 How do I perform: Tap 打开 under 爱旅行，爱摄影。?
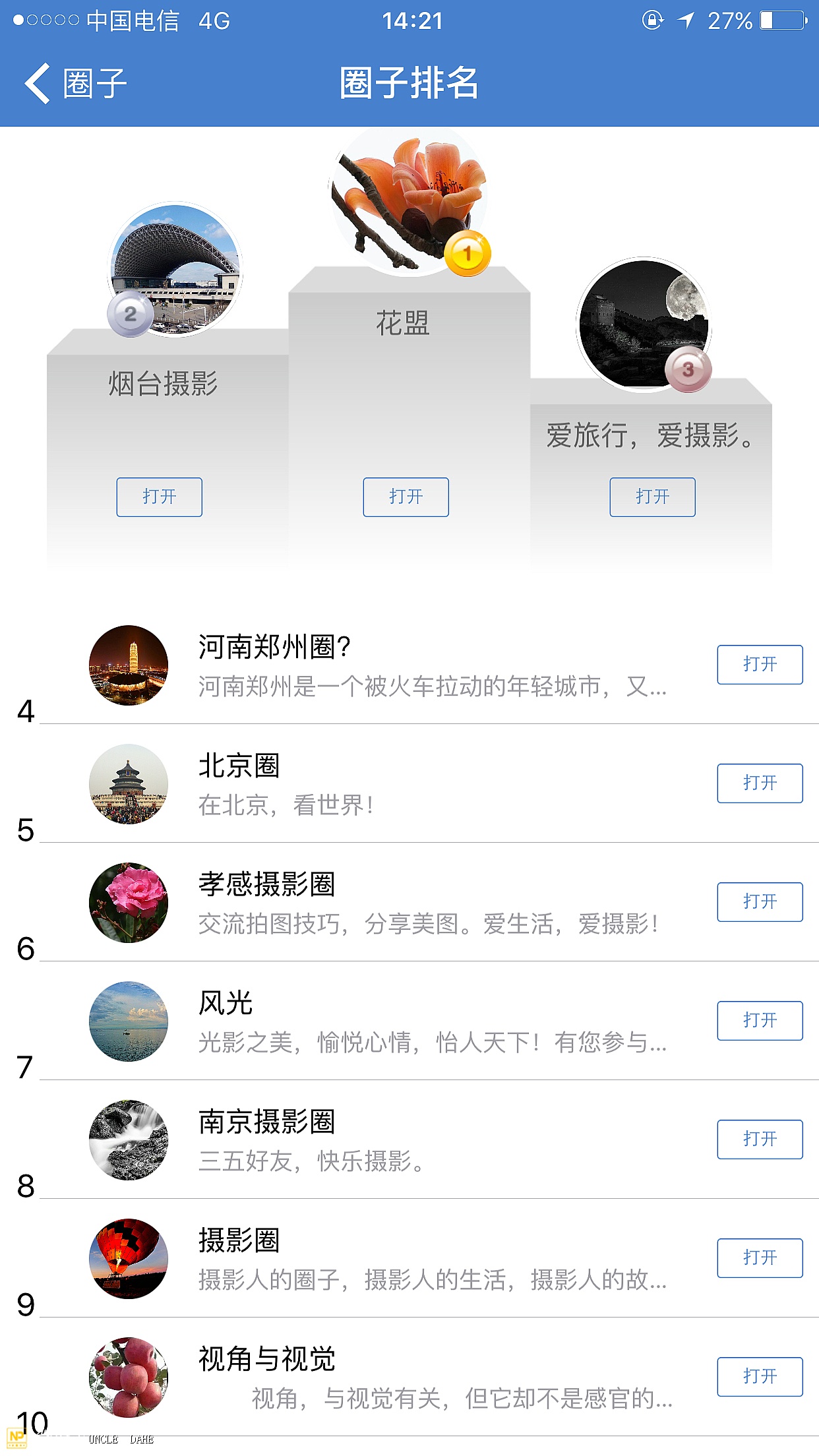652,497
